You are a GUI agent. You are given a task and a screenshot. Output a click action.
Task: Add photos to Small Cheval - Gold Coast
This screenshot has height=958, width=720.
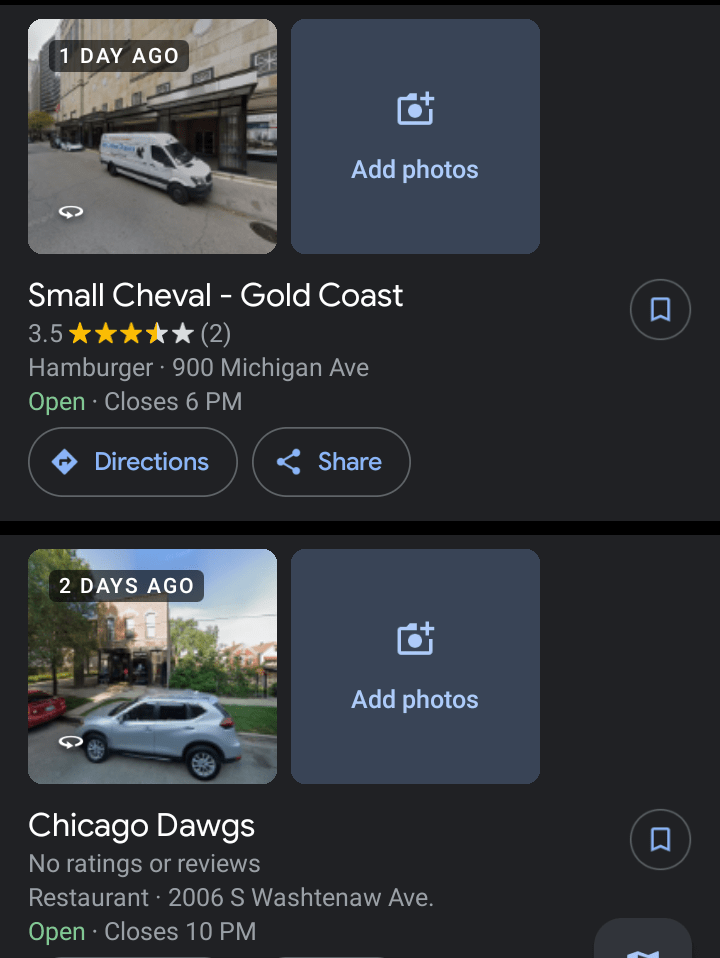(415, 136)
